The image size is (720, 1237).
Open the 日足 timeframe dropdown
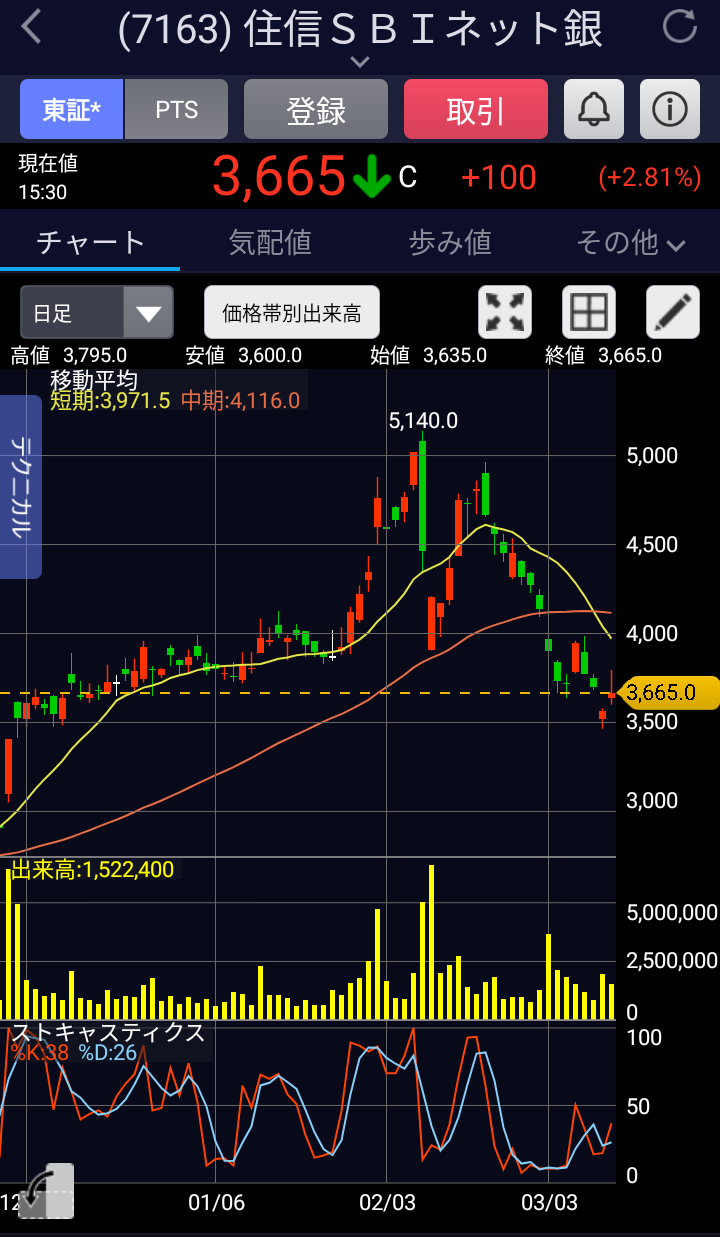[x=97, y=313]
